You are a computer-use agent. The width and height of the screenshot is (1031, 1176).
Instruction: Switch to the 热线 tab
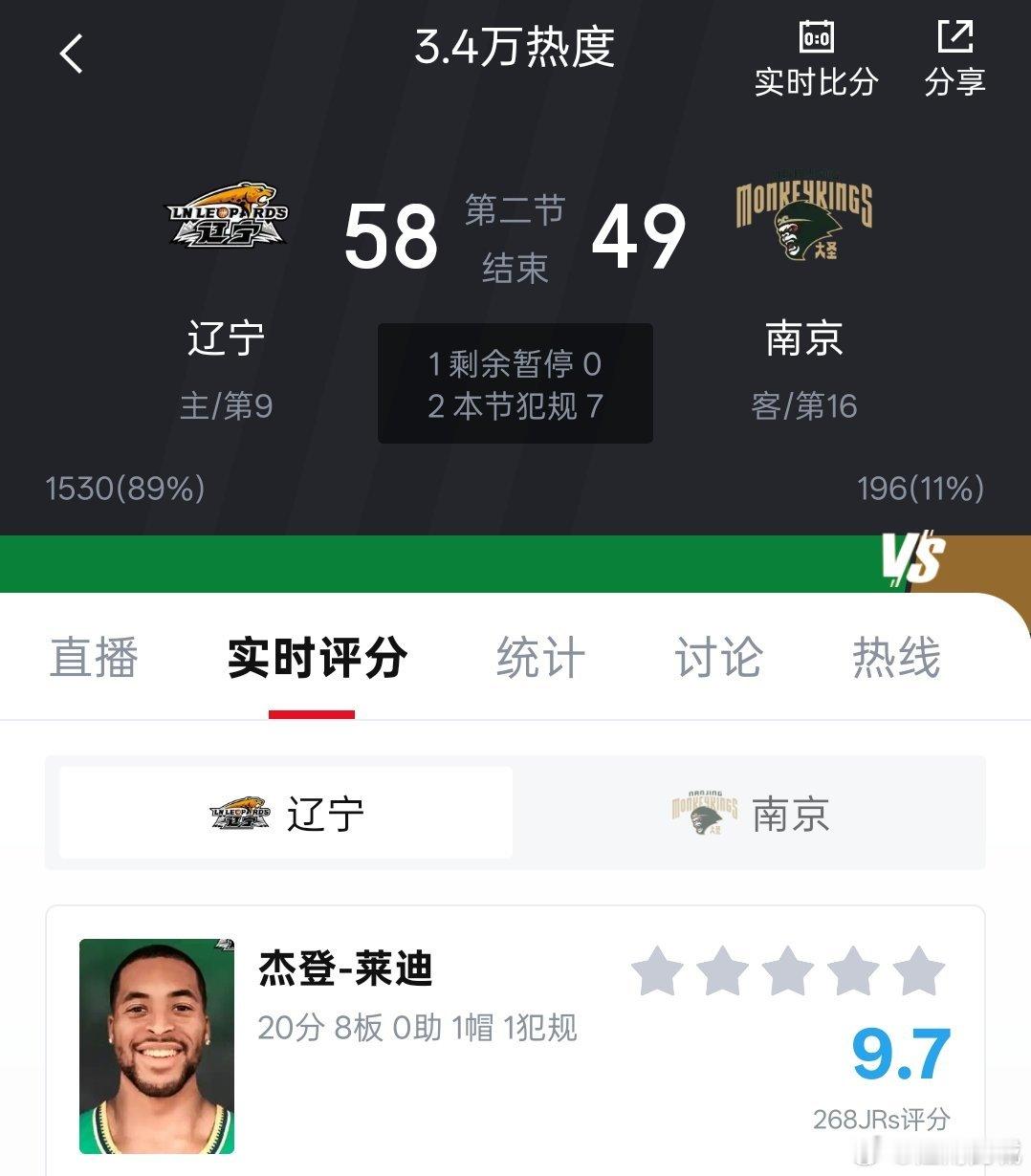click(896, 658)
